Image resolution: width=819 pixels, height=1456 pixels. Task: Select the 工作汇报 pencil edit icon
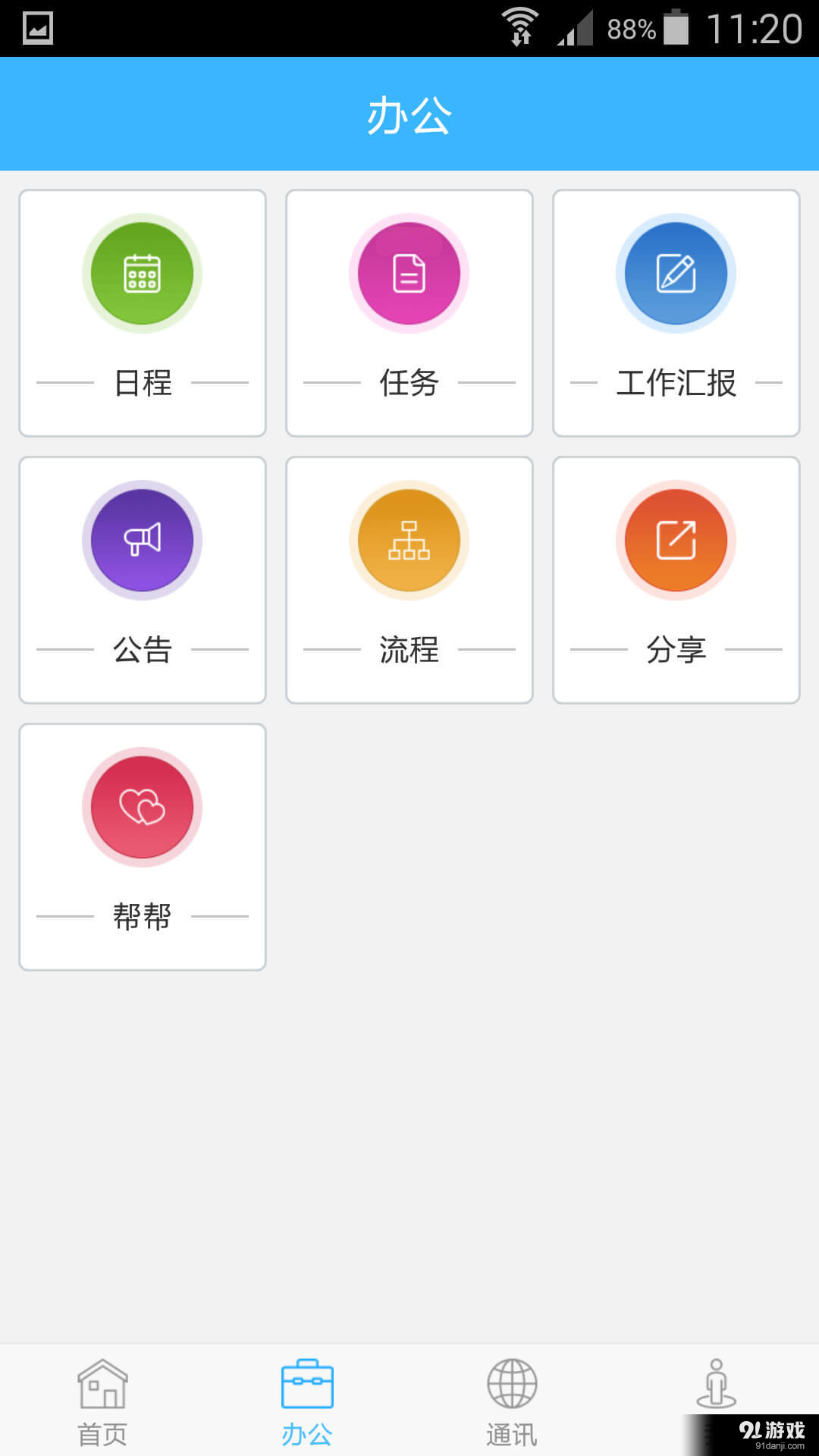coord(676,274)
